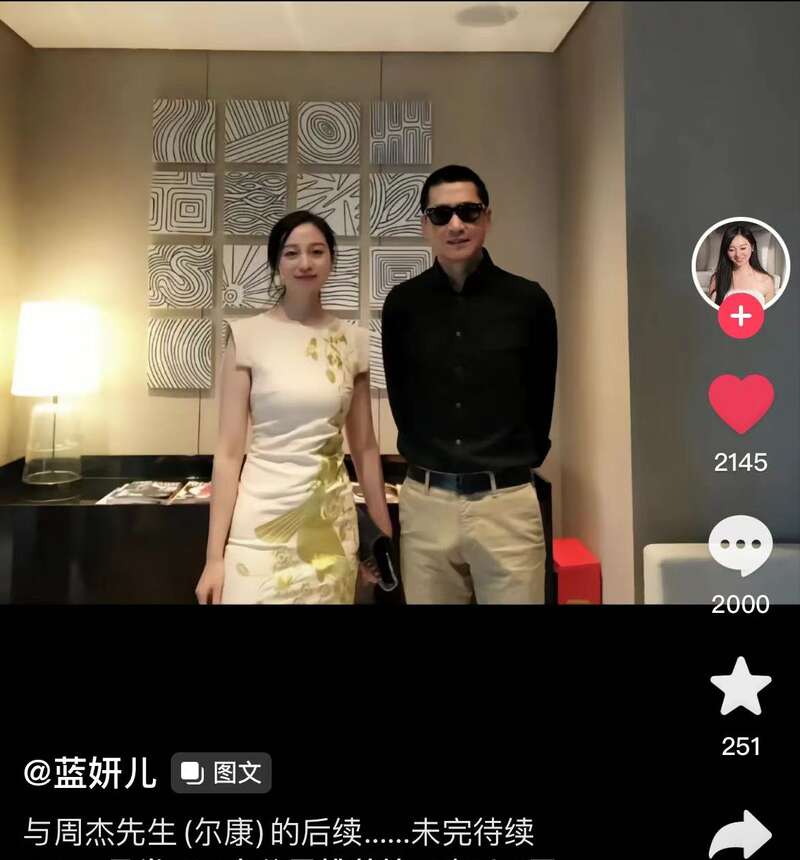The height and width of the screenshot is (860, 800).
Task: Save post with the star icon
Action: click(x=740, y=687)
